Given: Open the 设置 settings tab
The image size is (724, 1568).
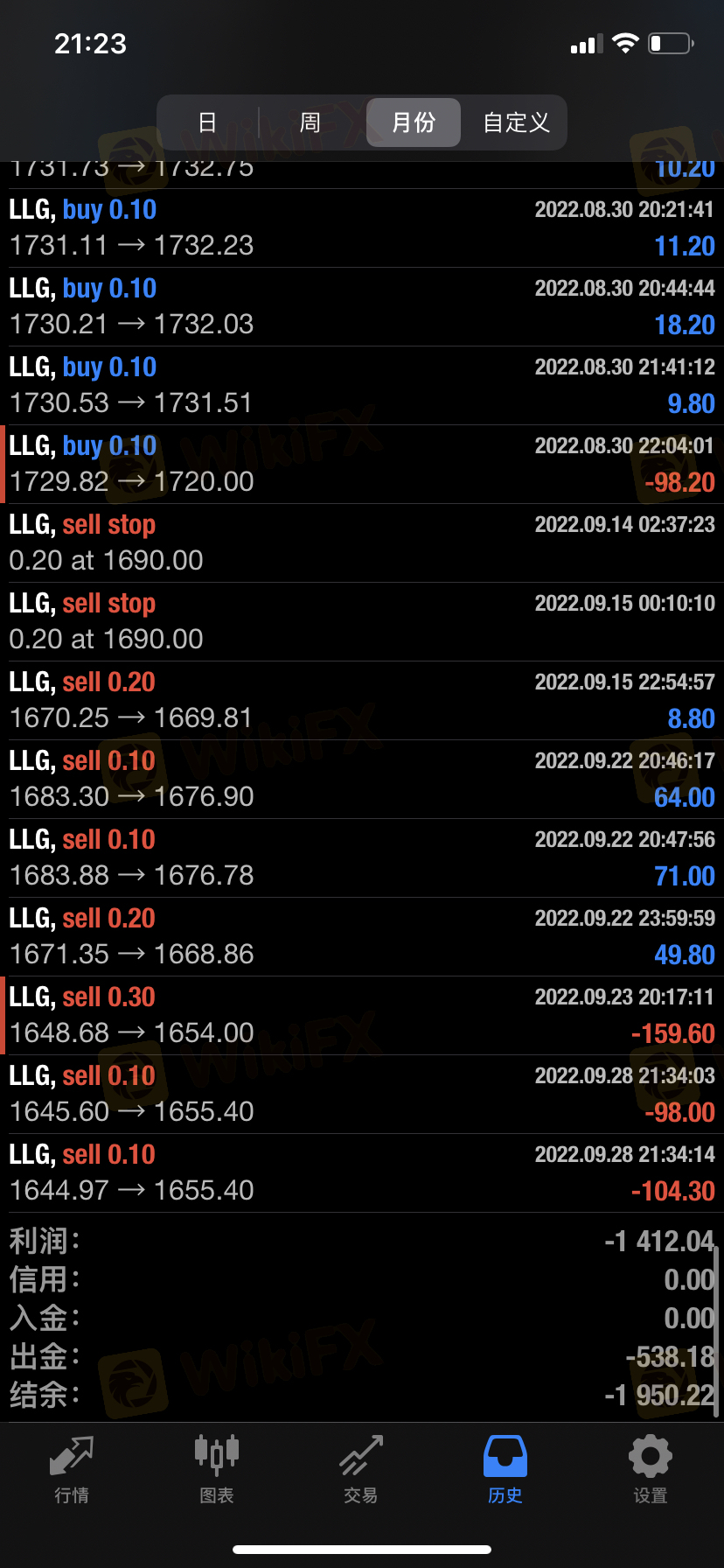Looking at the screenshot, I should tap(650, 1470).
